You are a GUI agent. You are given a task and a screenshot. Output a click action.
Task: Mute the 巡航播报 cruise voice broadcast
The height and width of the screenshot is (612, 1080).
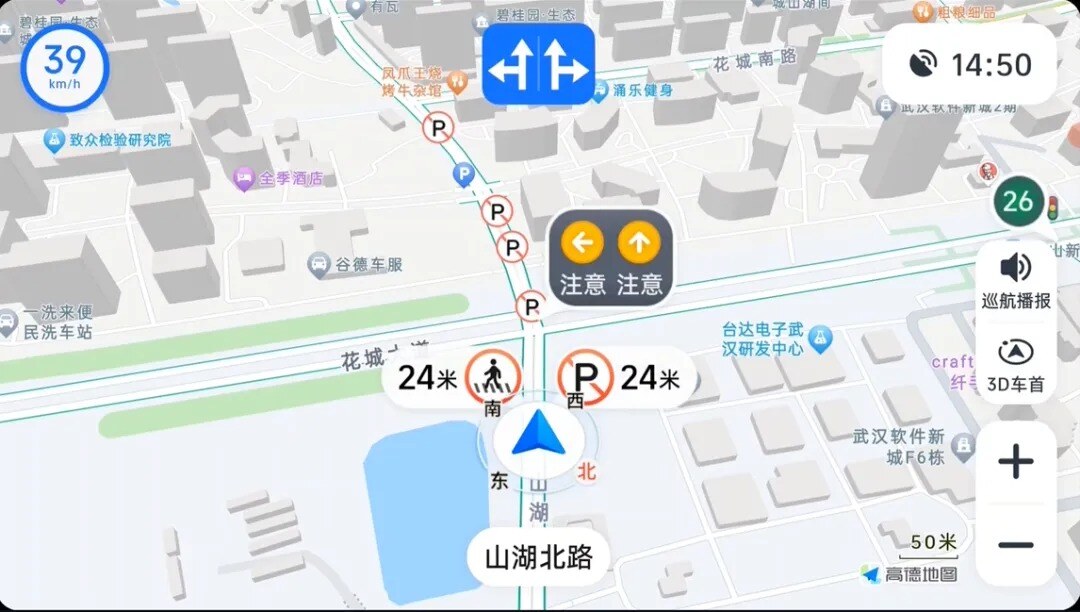coord(1016,280)
